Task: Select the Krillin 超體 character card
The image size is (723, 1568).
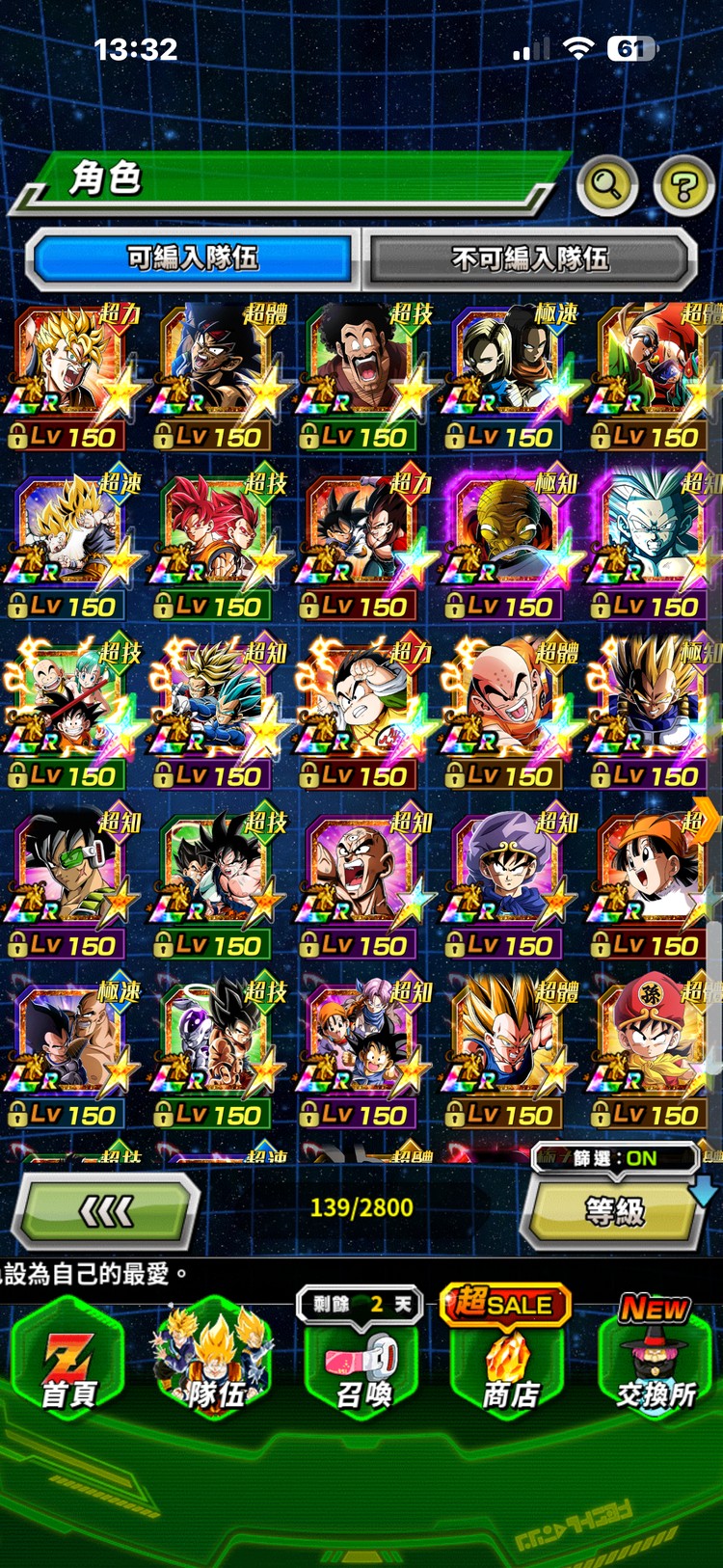Action: [x=507, y=710]
